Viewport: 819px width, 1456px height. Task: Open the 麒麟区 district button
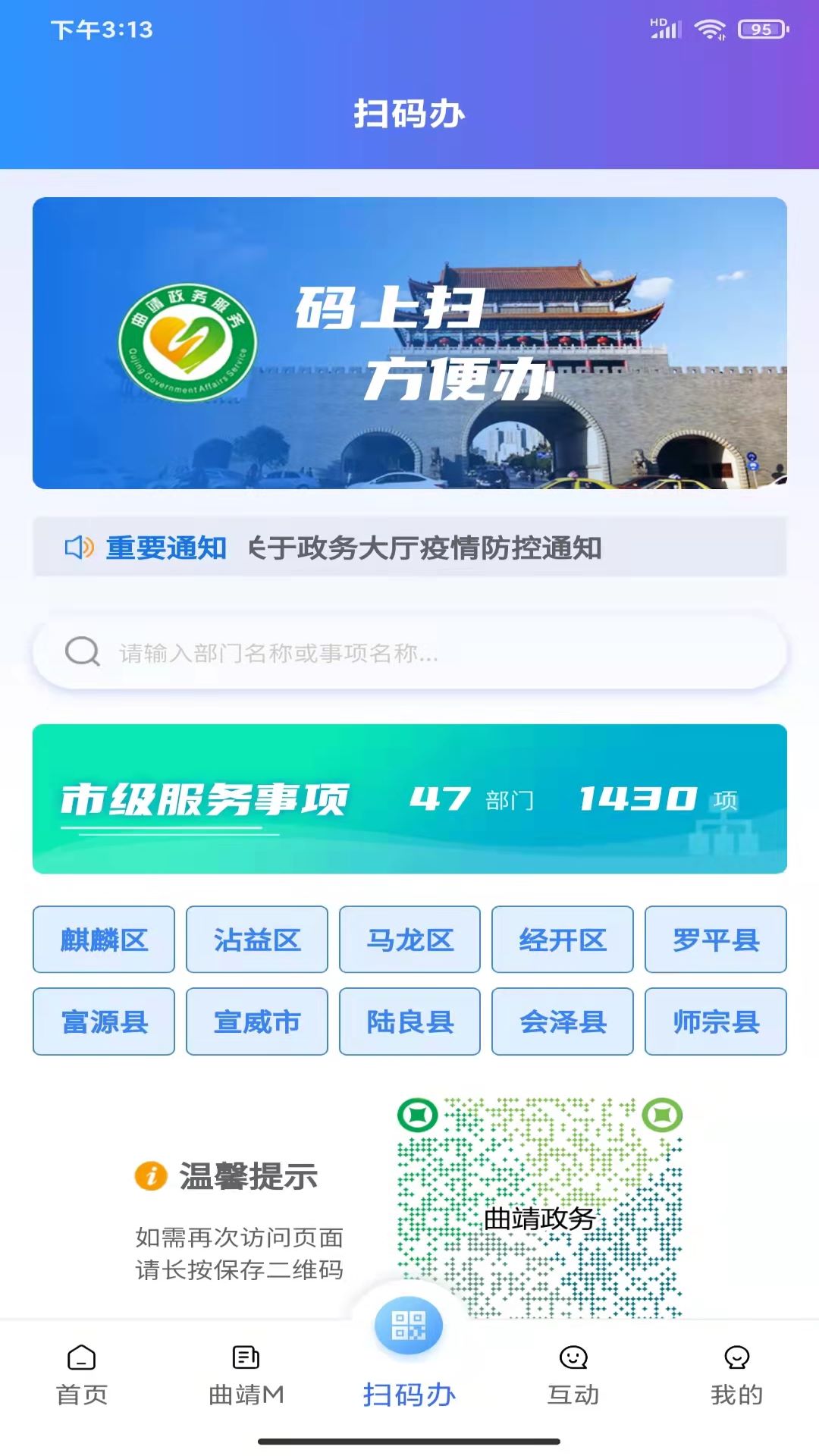(x=102, y=940)
